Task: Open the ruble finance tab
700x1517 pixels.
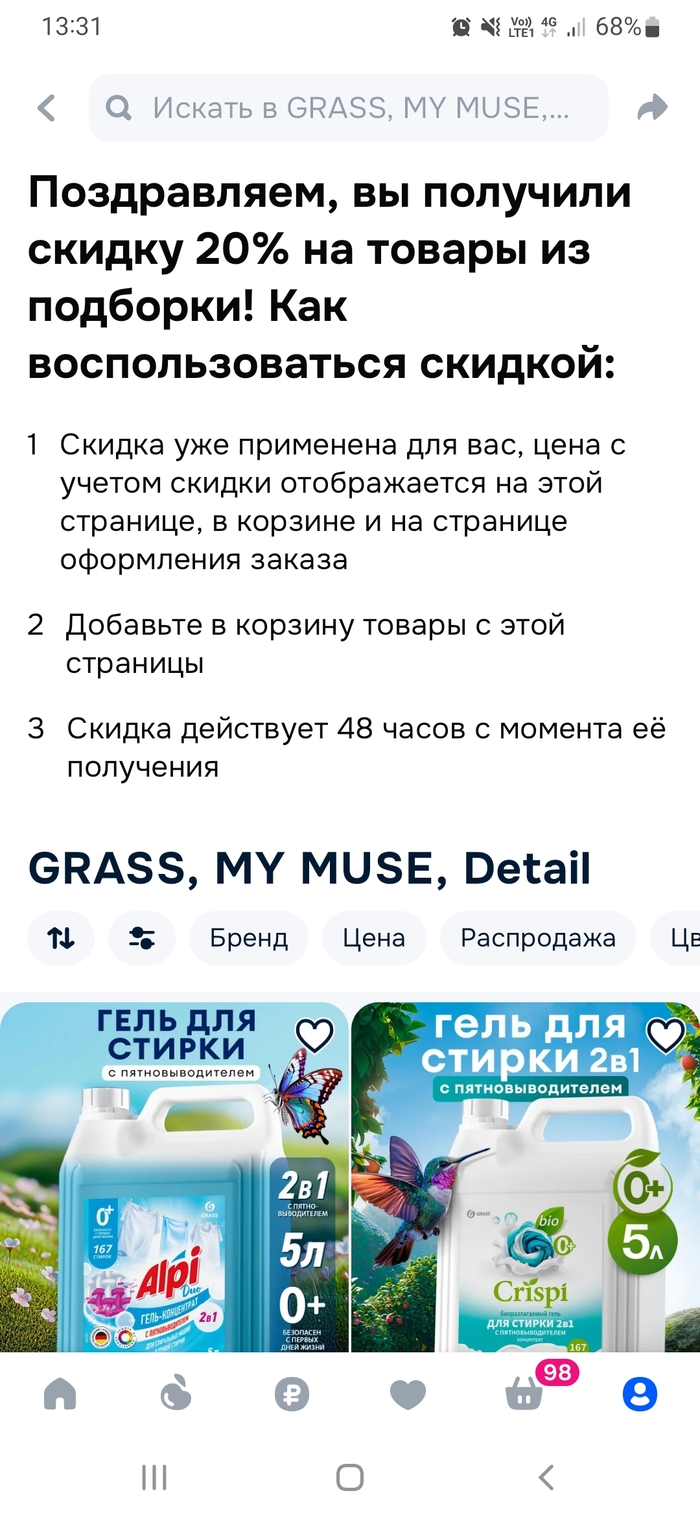Action: coord(292,1394)
